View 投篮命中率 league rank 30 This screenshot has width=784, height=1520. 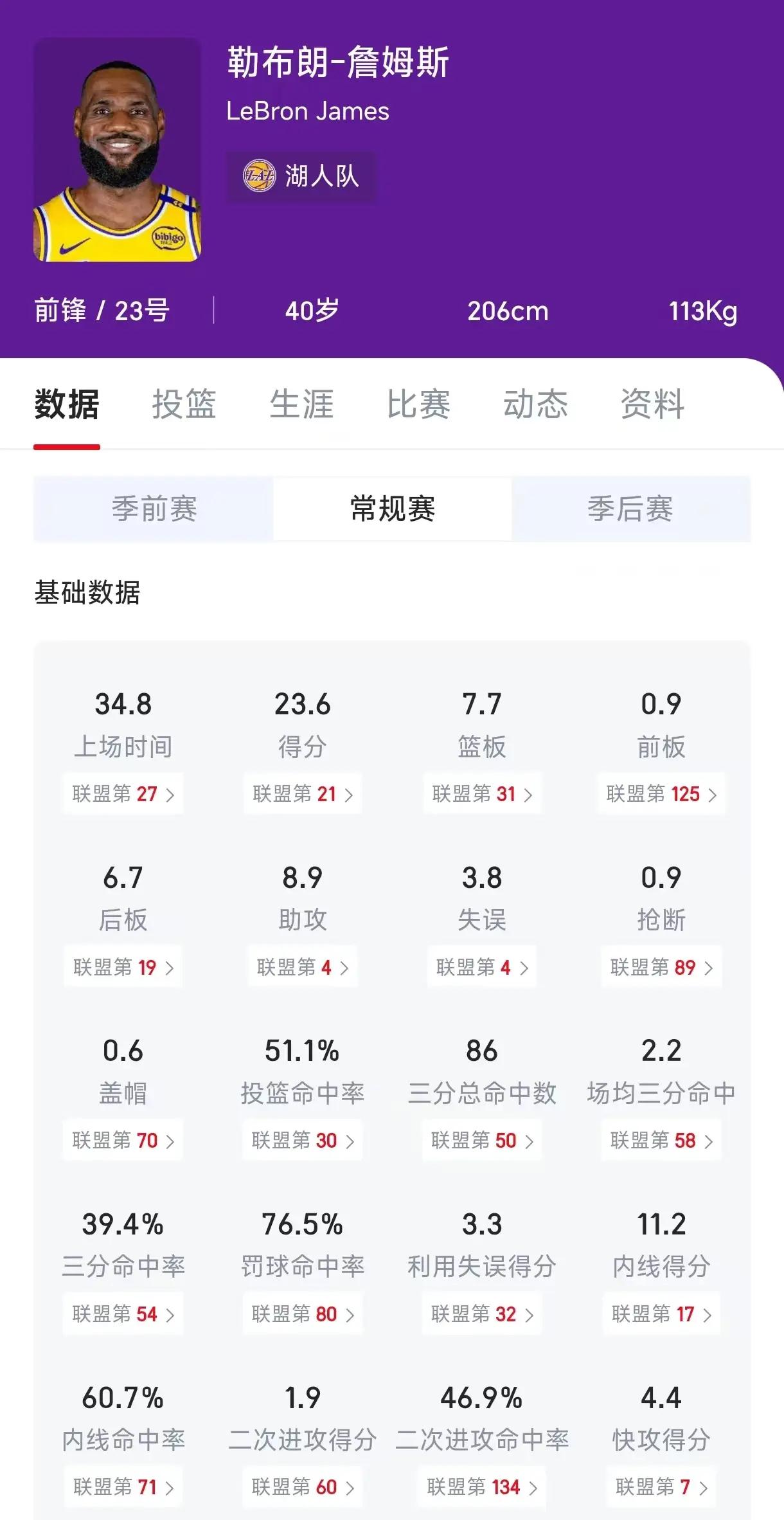[x=303, y=1141]
